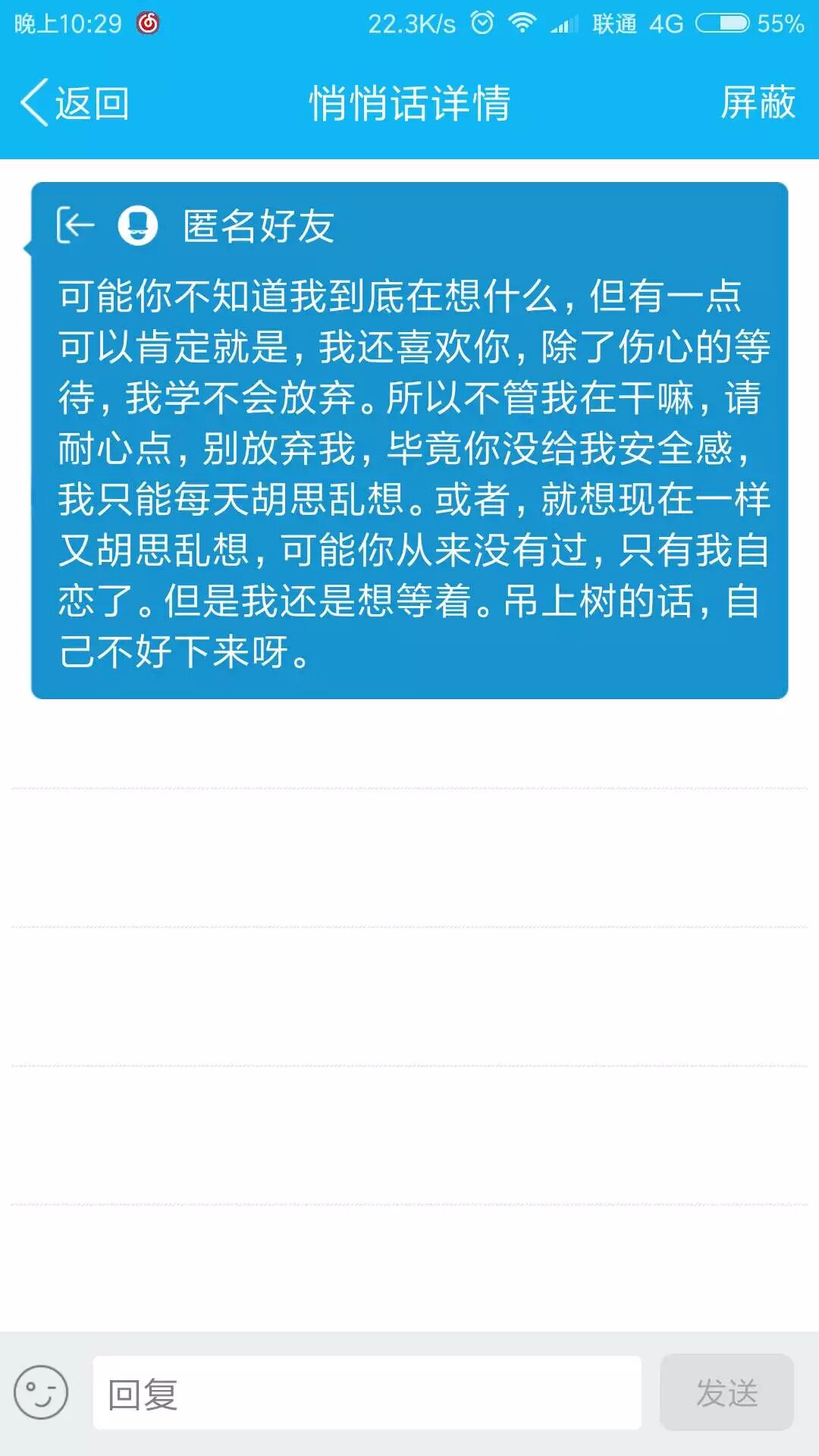Tap the arrow icon beside 匿名好友
This screenshot has height=1456, width=819.
click(x=76, y=226)
